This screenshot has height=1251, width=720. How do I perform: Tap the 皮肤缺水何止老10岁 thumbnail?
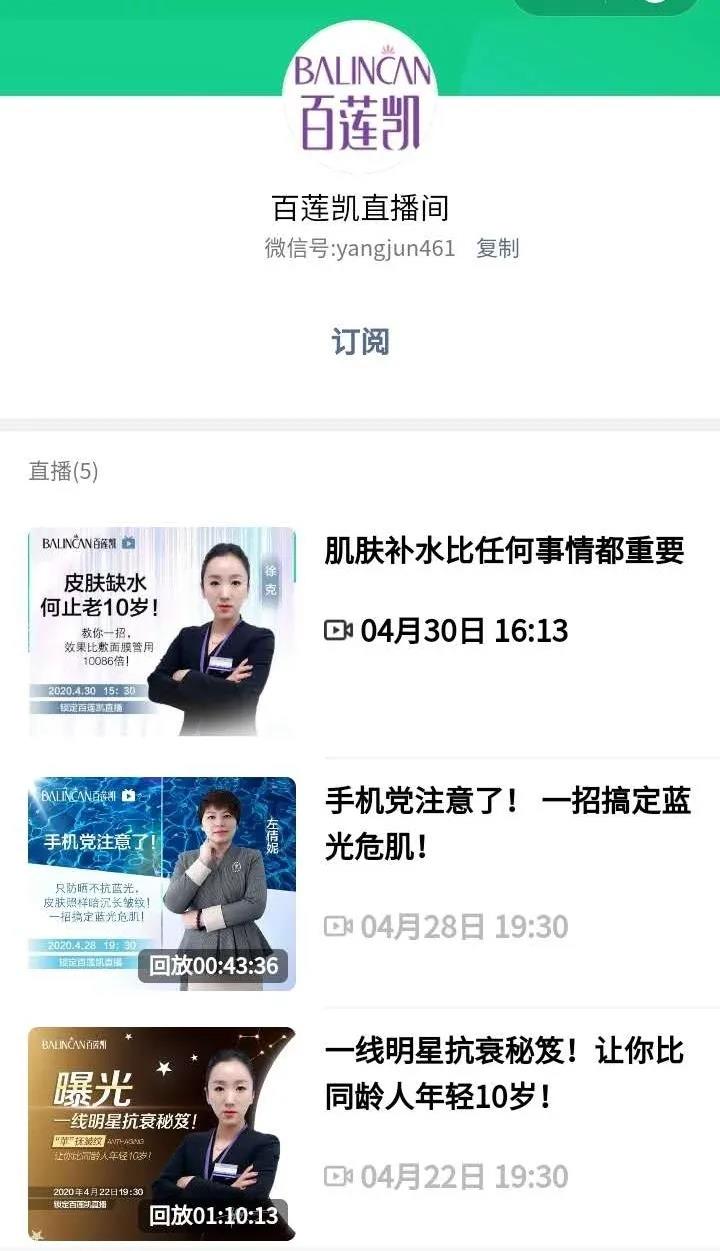[x=162, y=631]
